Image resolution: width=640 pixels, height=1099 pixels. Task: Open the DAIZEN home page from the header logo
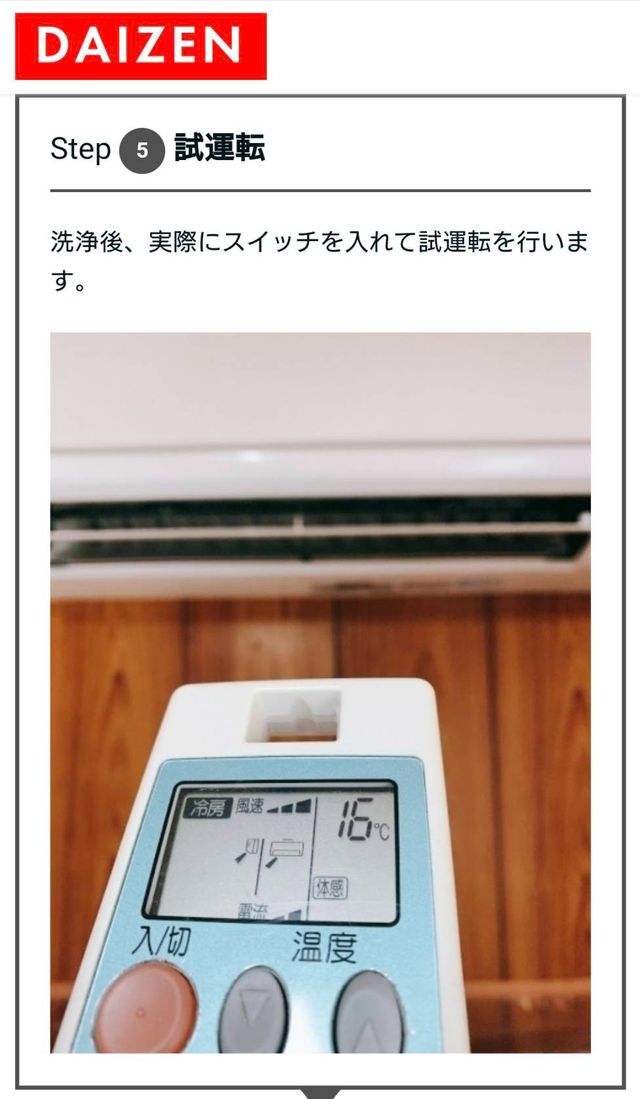tap(141, 46)
